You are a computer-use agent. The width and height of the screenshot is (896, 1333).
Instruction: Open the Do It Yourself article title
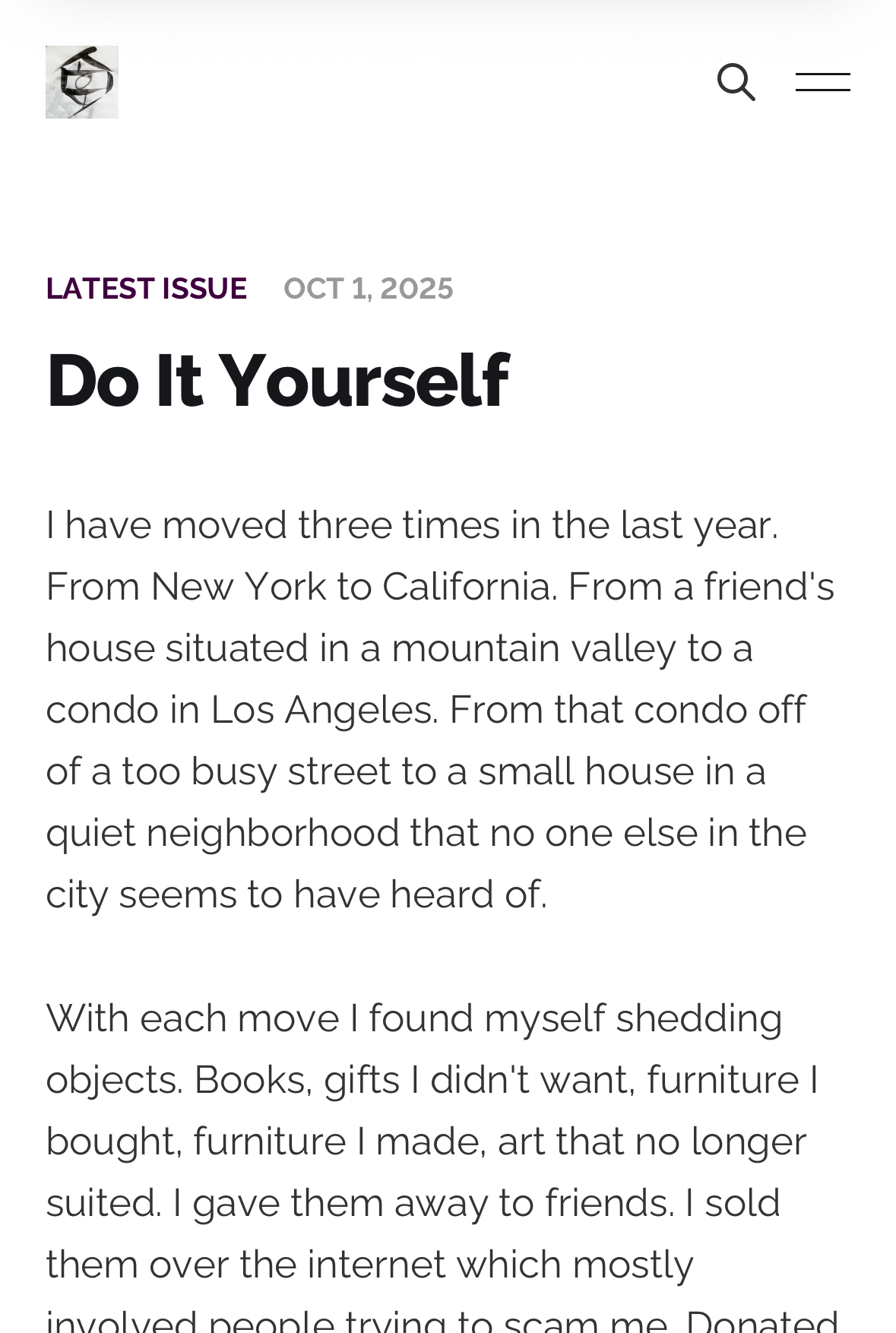[x=277, y=380]
